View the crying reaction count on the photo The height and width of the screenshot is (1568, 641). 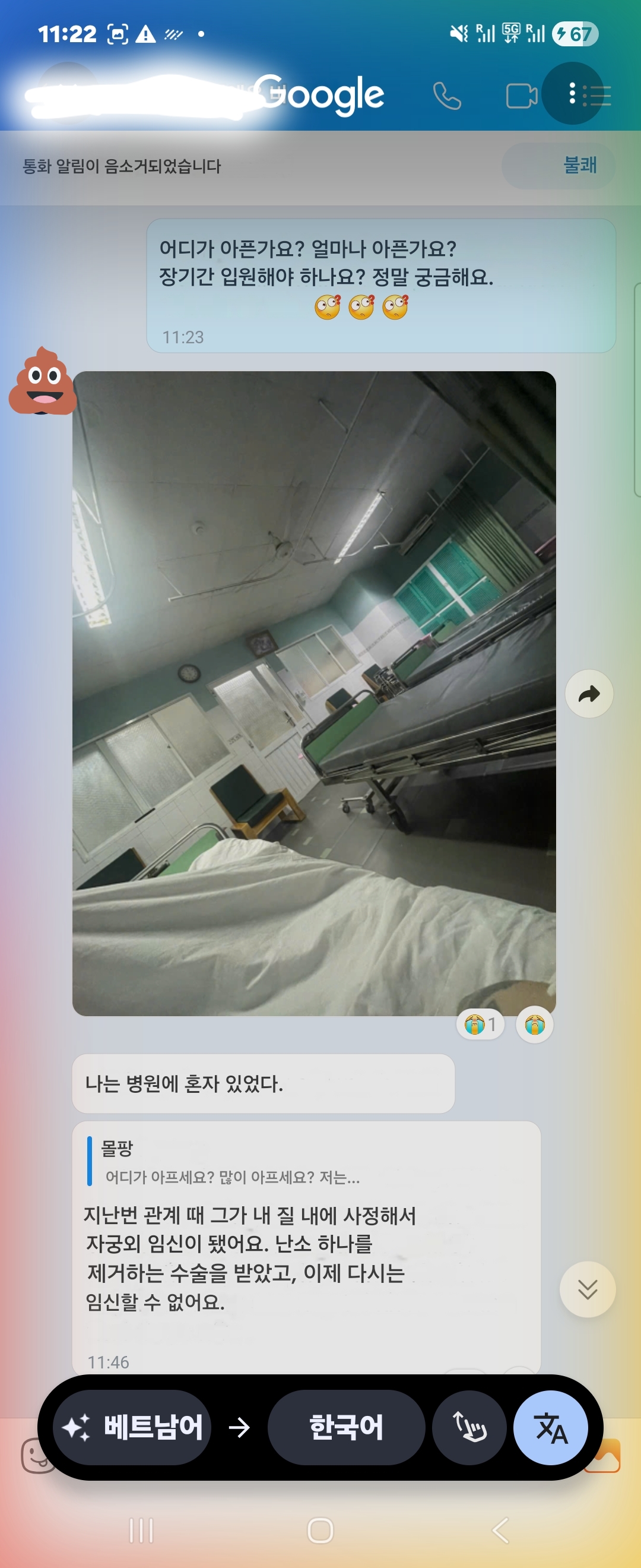[480, 1025]
